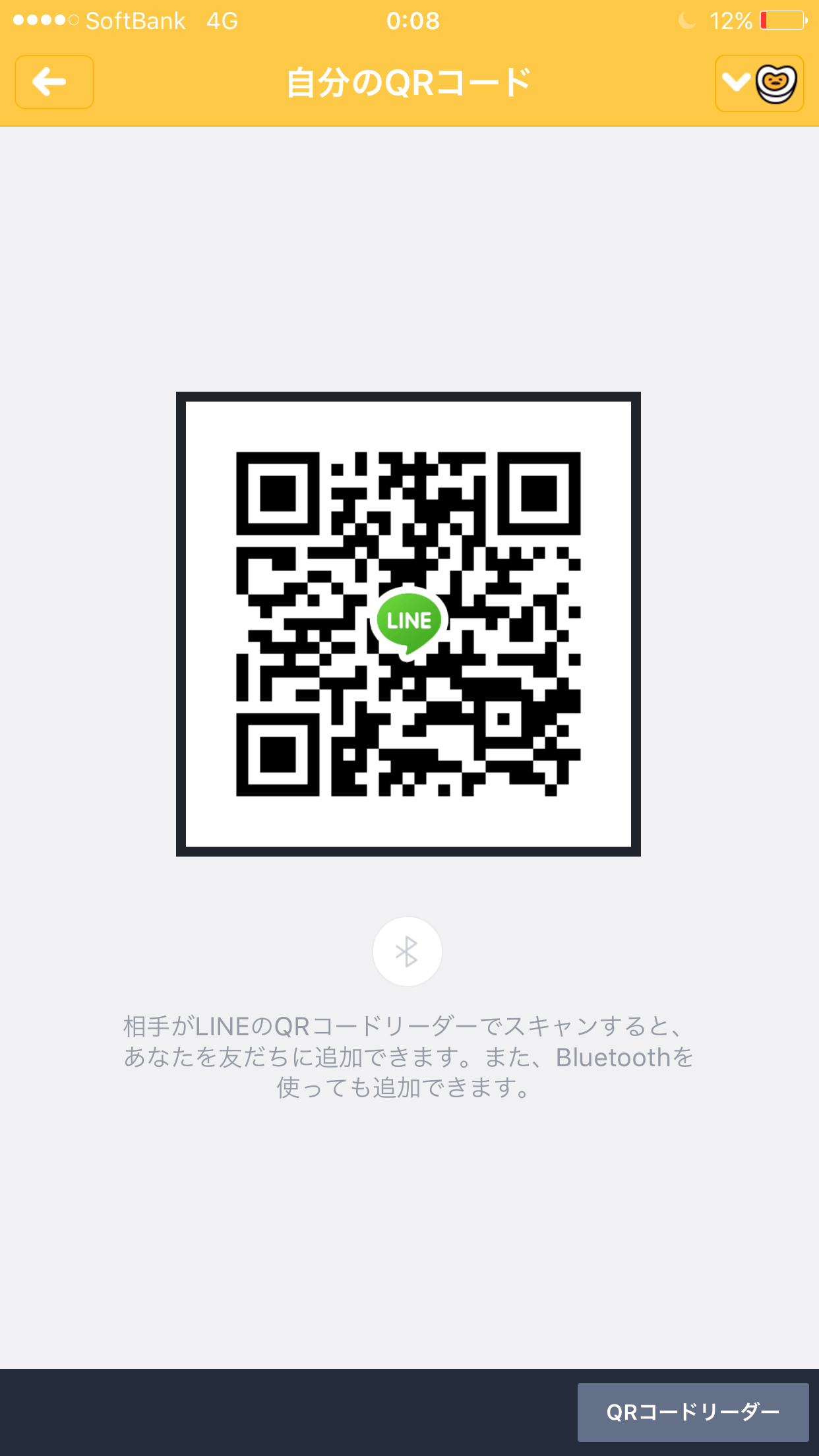Tap the clock showing 0:08
The height and width of the screenshot is (1456, 819).
(414, 20)
